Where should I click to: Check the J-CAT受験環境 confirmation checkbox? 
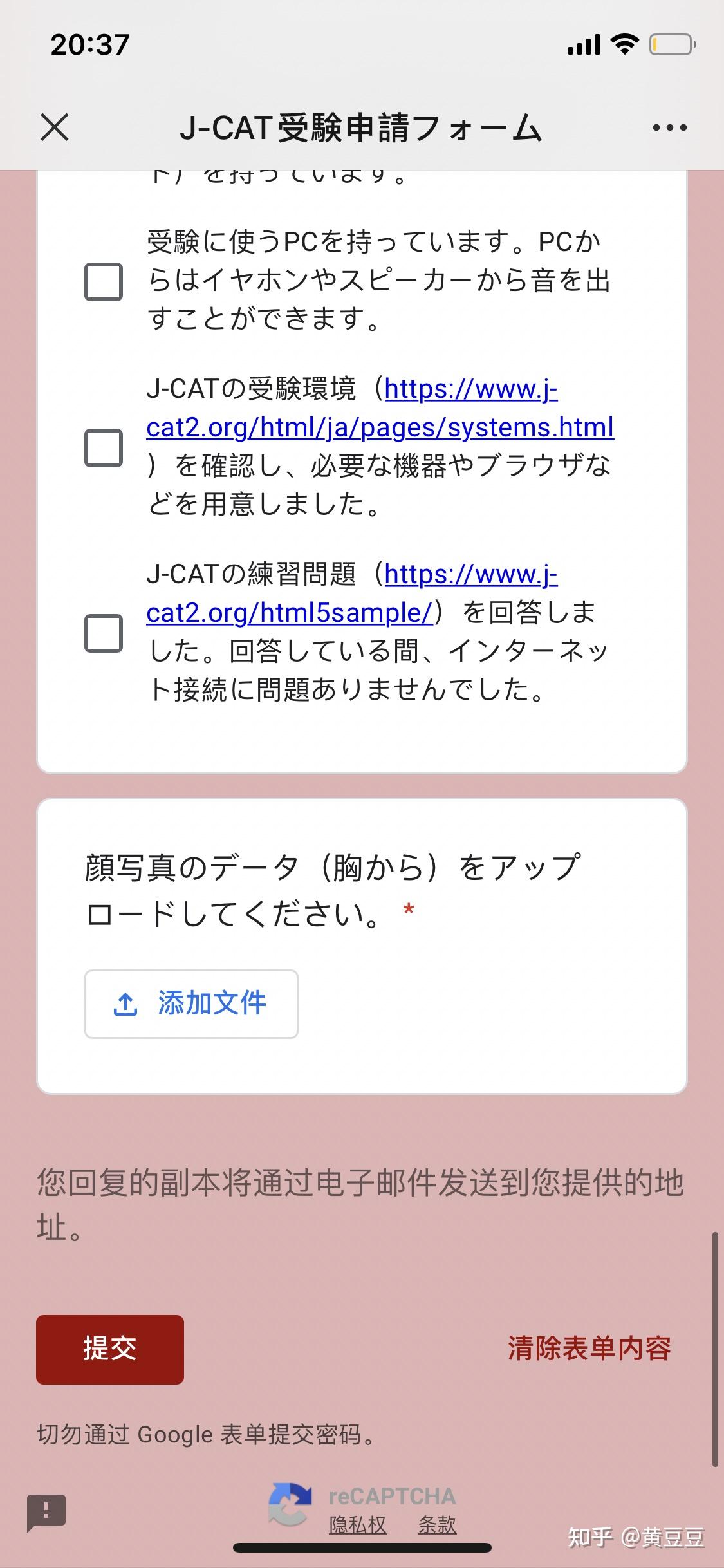(x=103, y=445)
